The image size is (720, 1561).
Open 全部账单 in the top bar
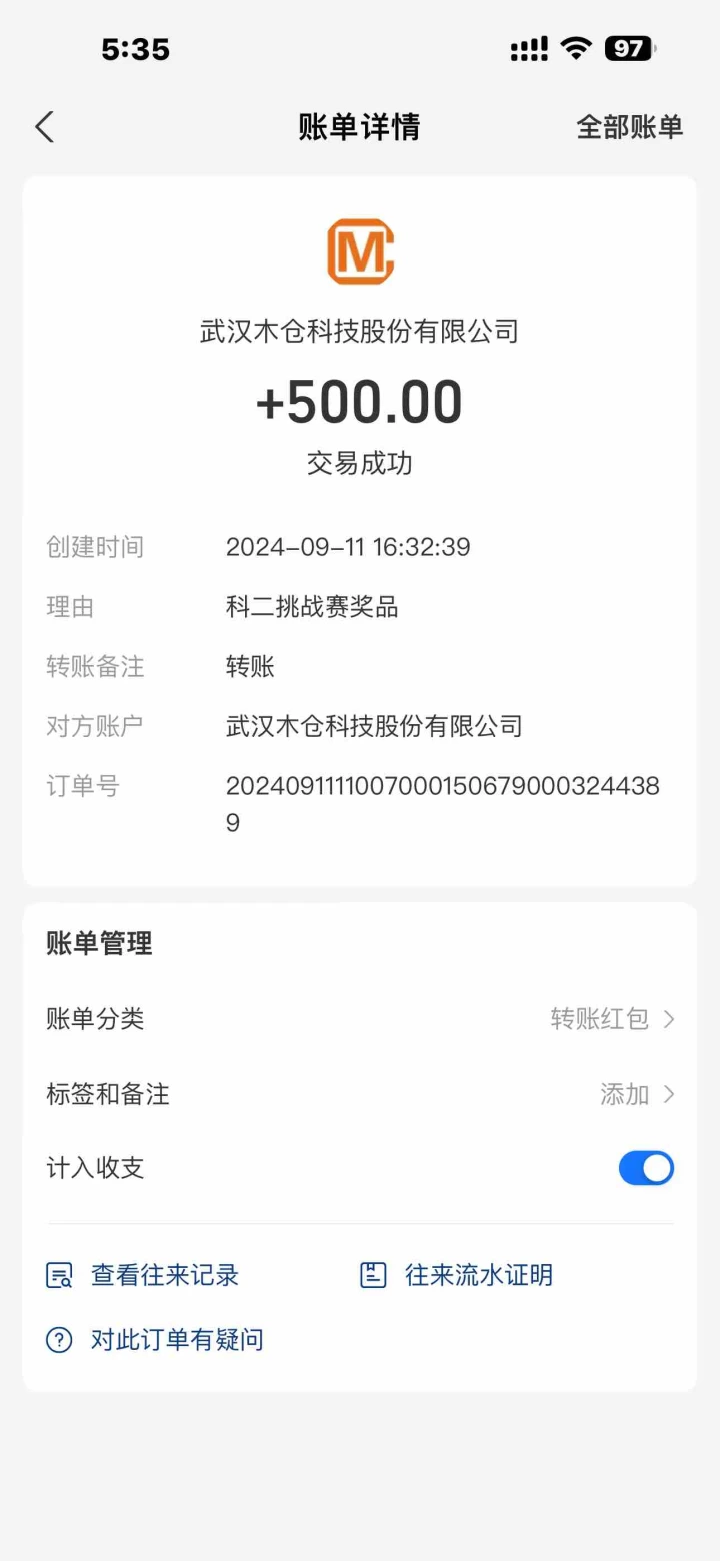point(629,127)
